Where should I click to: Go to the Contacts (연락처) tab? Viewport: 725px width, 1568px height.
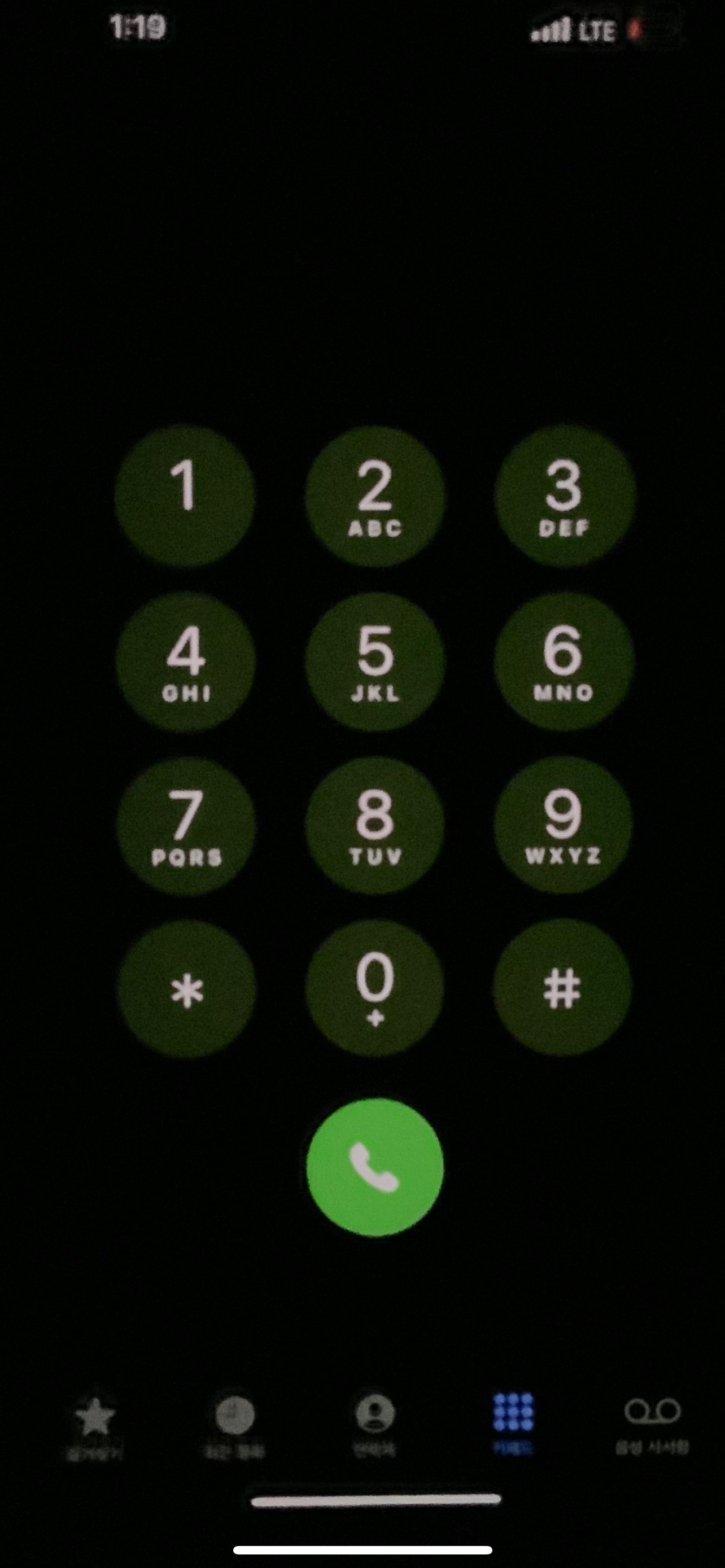(x=374, y=1424)
